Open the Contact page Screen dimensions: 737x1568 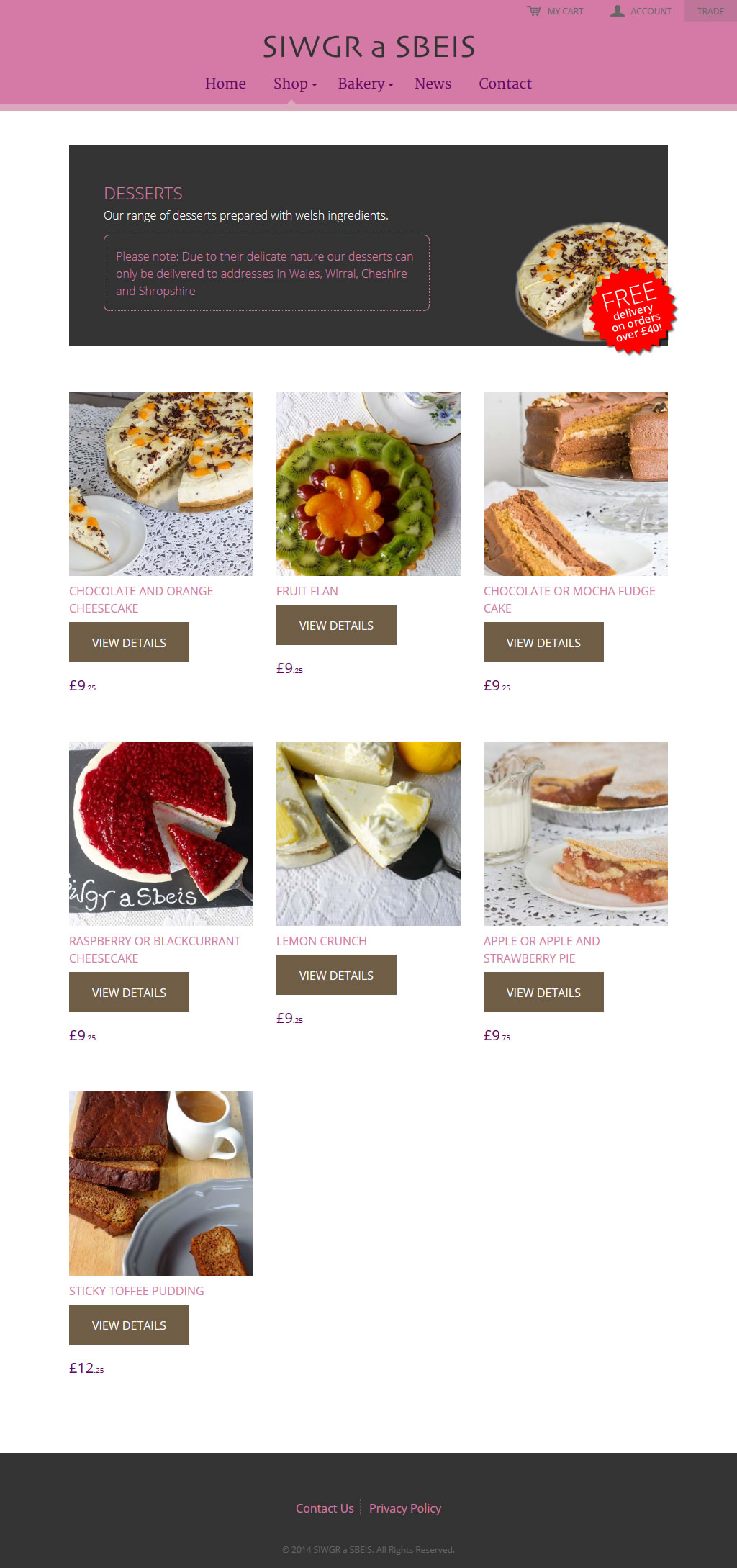(x=505, y=84)
